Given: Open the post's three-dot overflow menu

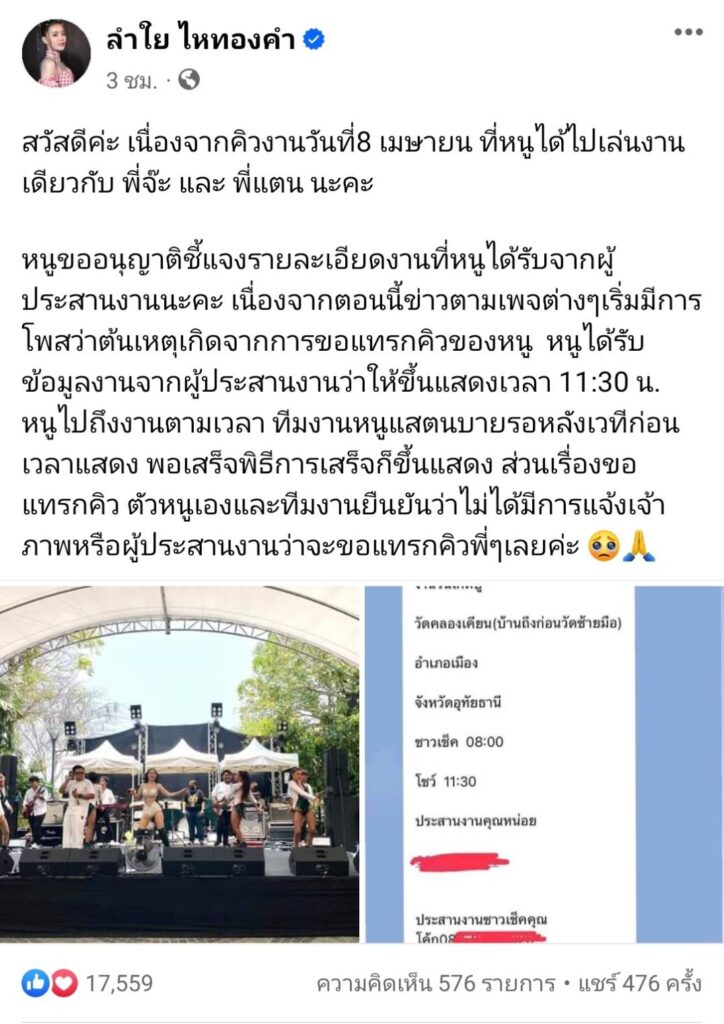Looking at the screenshot, I should click(x=687, y=31).
